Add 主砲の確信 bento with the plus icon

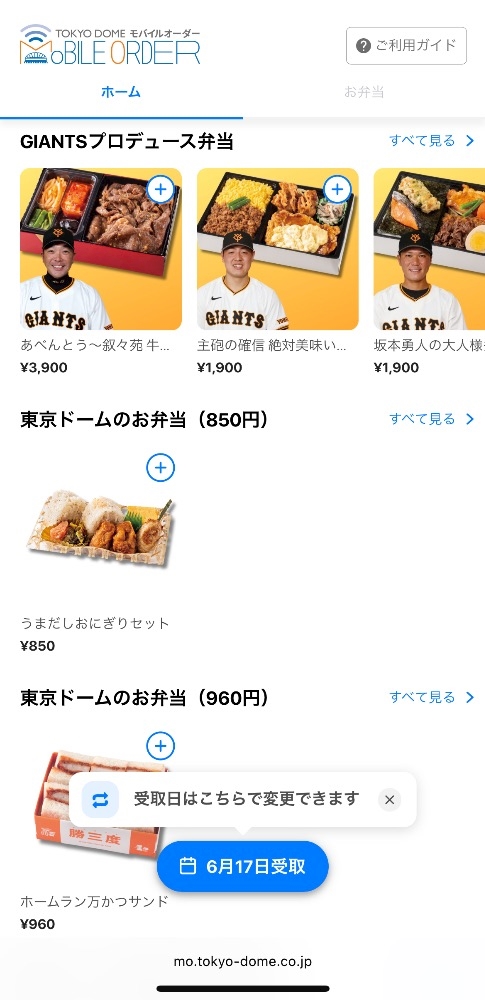pyautogui.click(x=337, y=189)
